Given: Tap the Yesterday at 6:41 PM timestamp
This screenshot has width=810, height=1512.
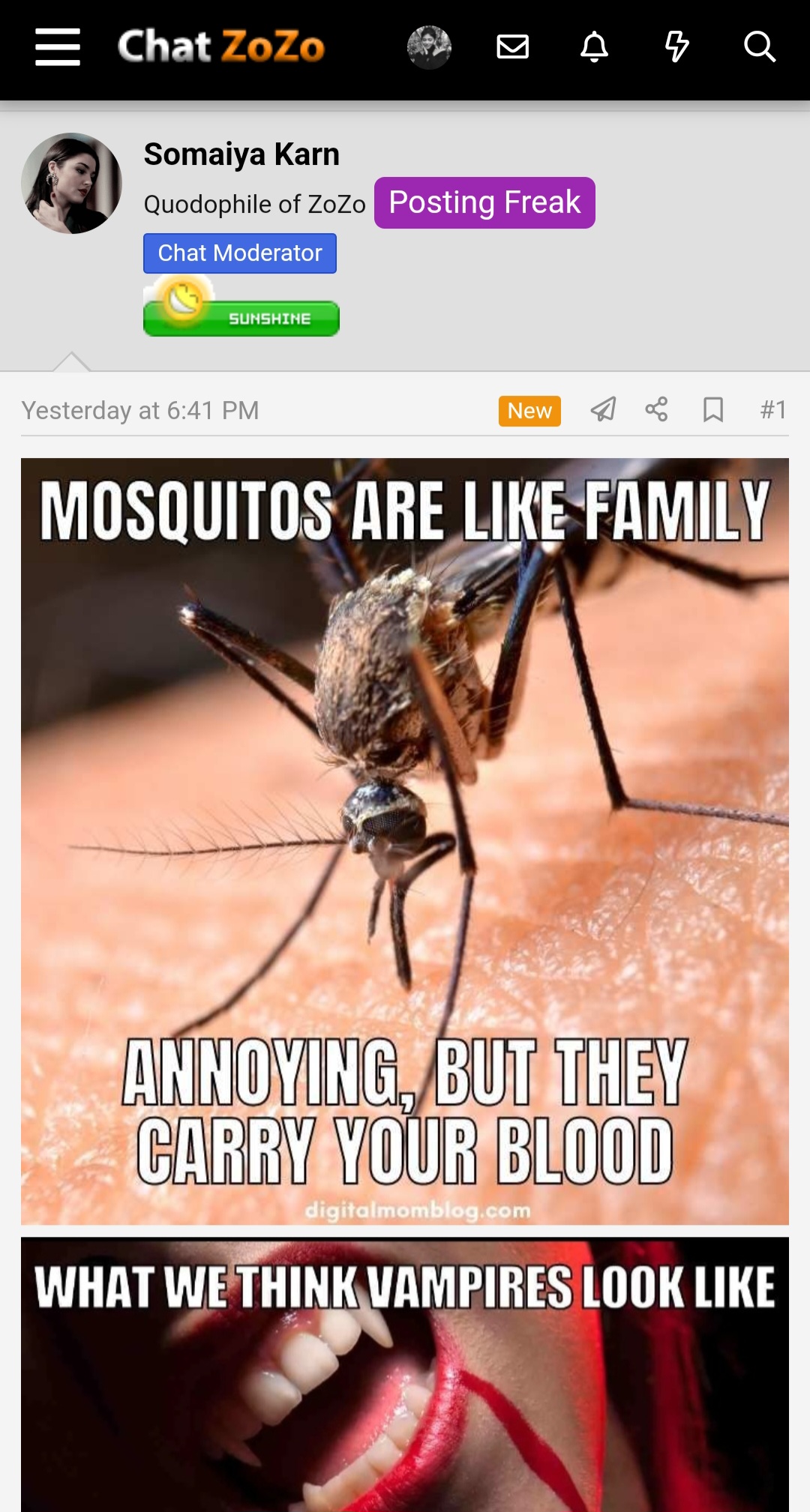Looking at the screenshot, I should click(x=140, y=410).
